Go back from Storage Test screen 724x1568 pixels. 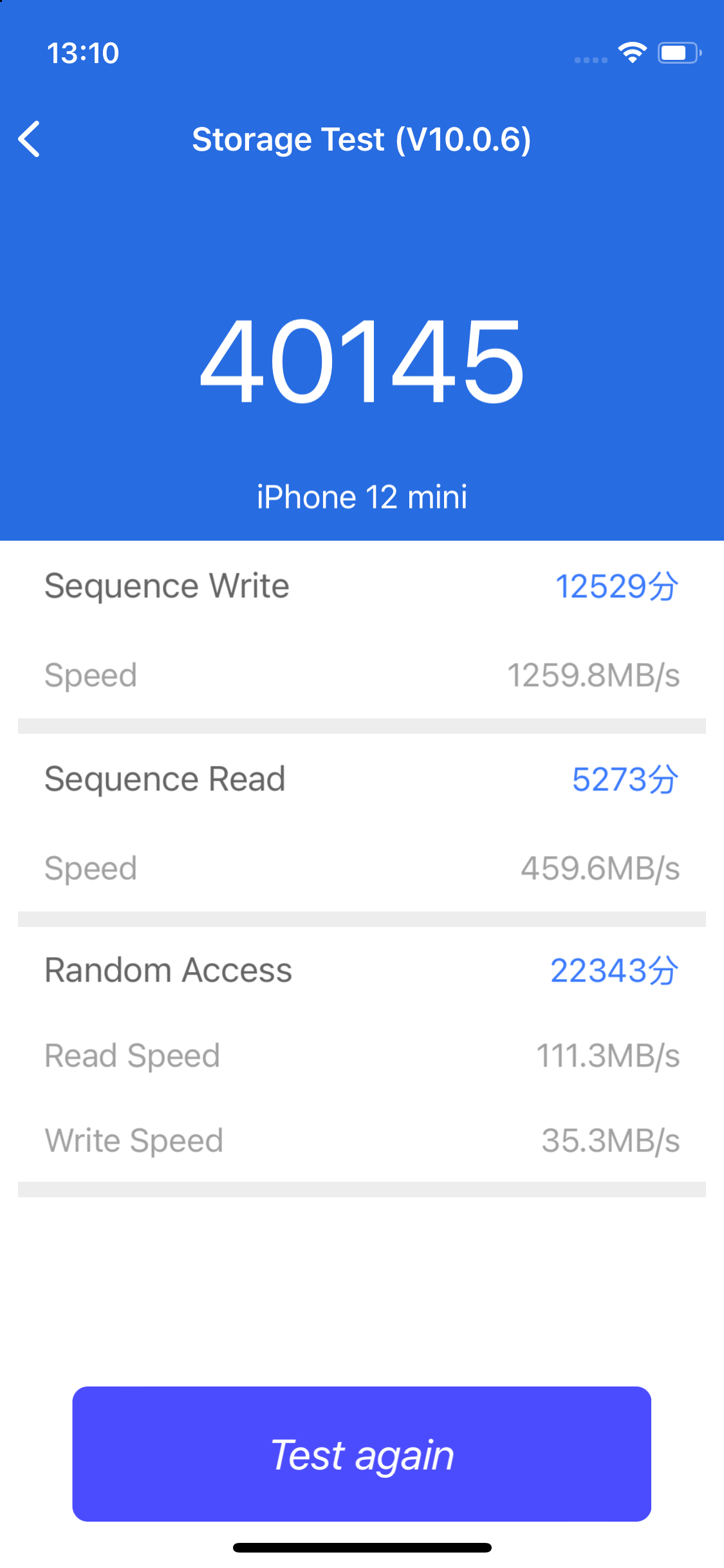tap(30, 139)
